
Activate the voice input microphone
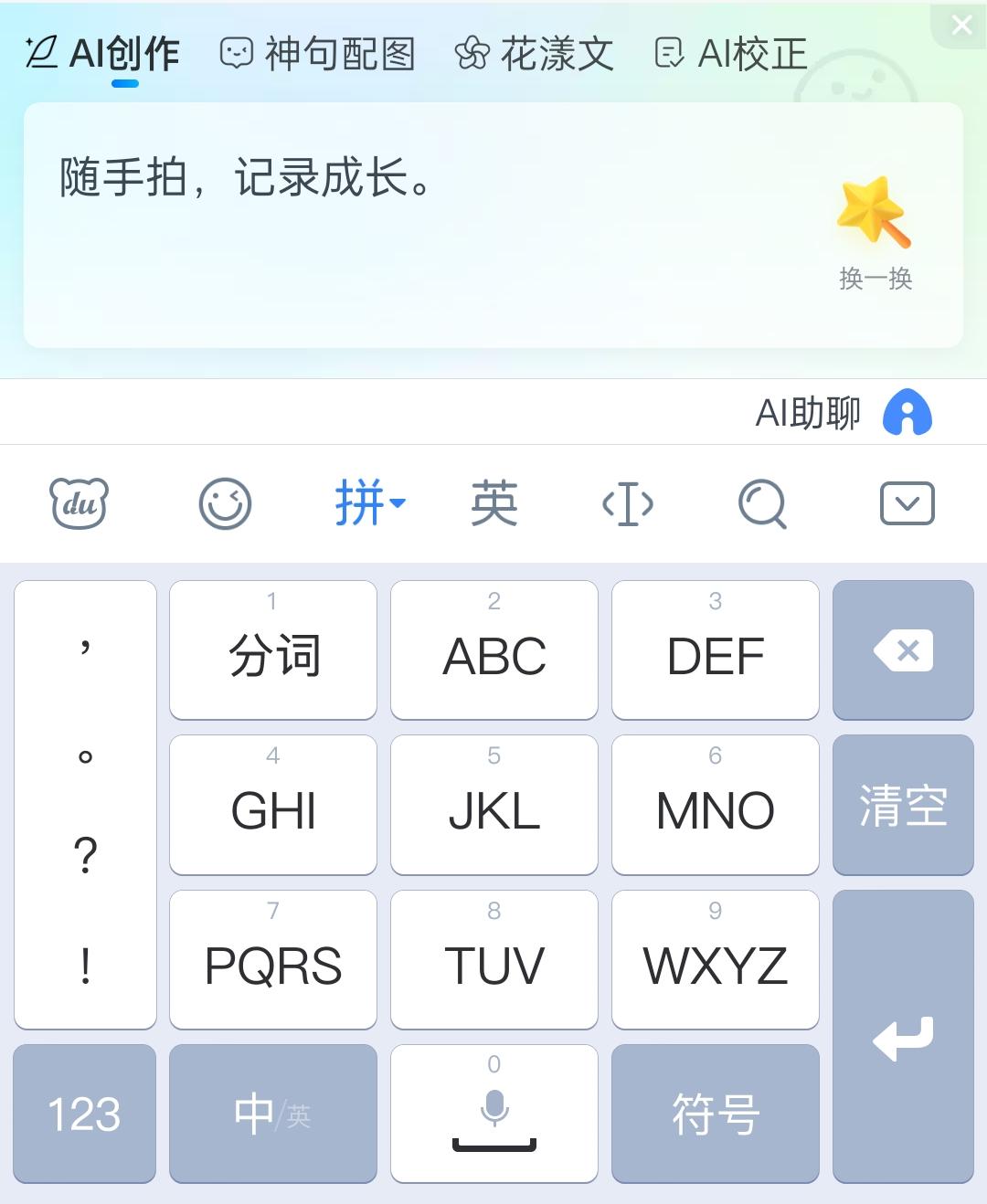[x=493, y=1109]
